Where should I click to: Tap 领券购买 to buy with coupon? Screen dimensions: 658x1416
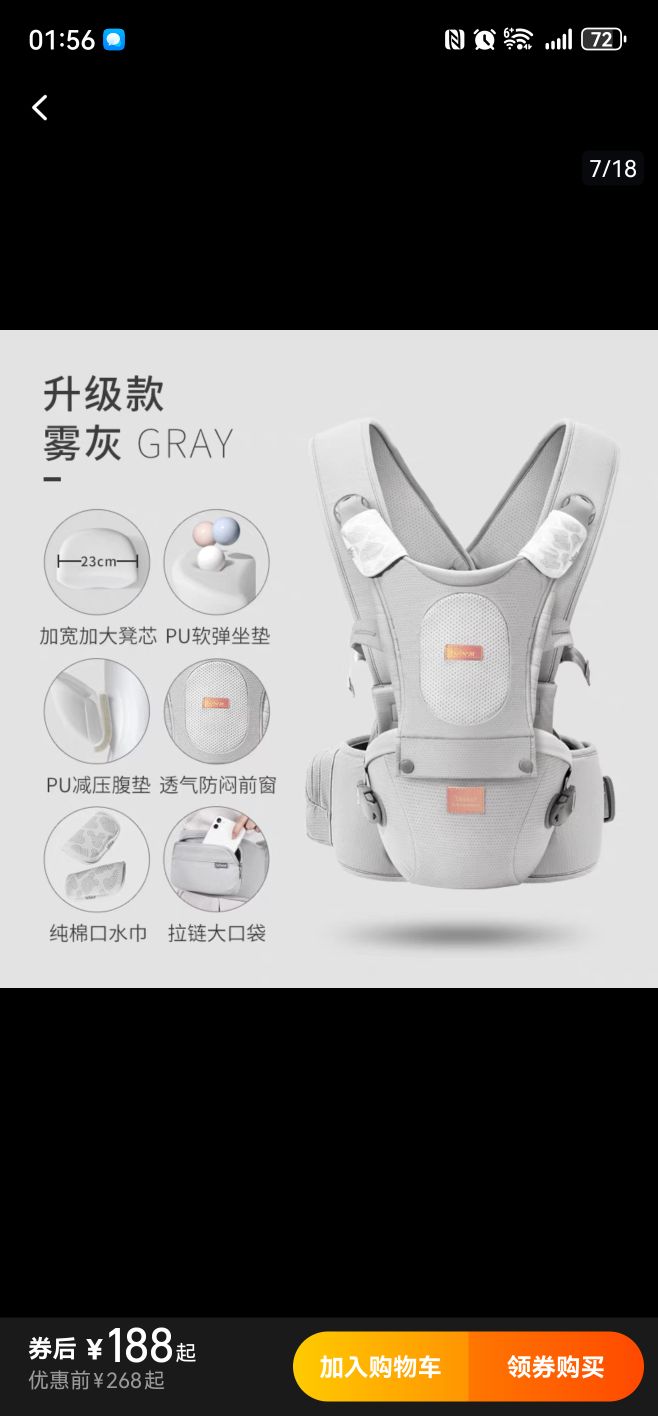point(556,1367)
